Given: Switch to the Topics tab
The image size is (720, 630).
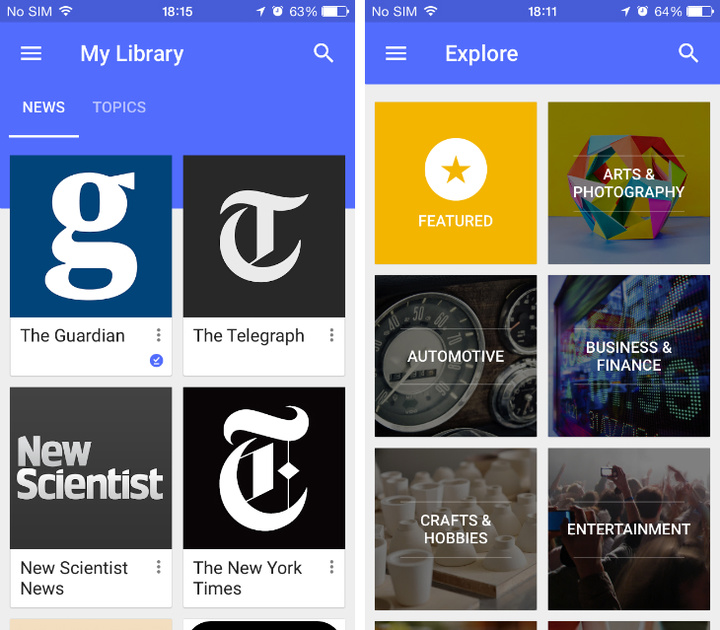Looking at the screenshot, I should click(x=119, y=107).
